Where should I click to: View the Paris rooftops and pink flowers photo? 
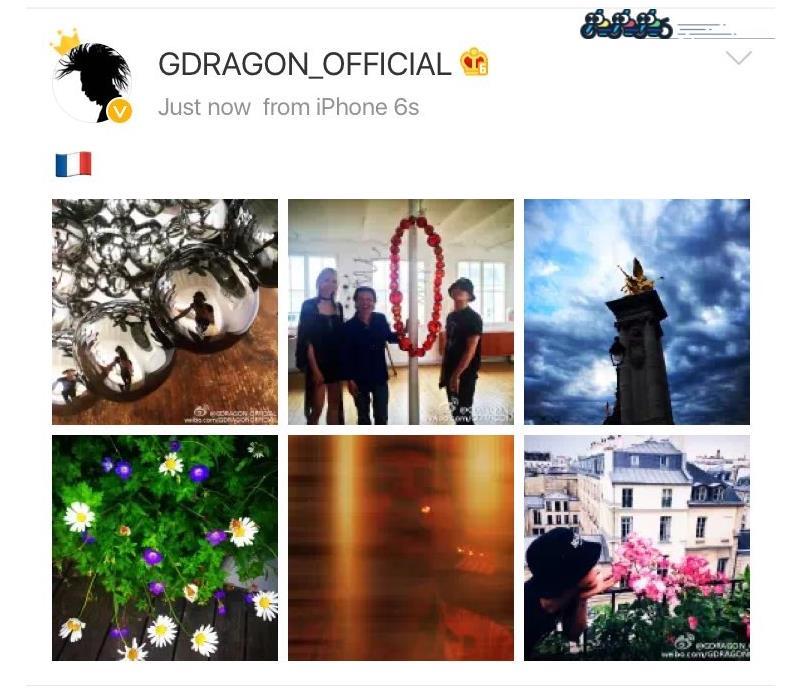[637, 548]
